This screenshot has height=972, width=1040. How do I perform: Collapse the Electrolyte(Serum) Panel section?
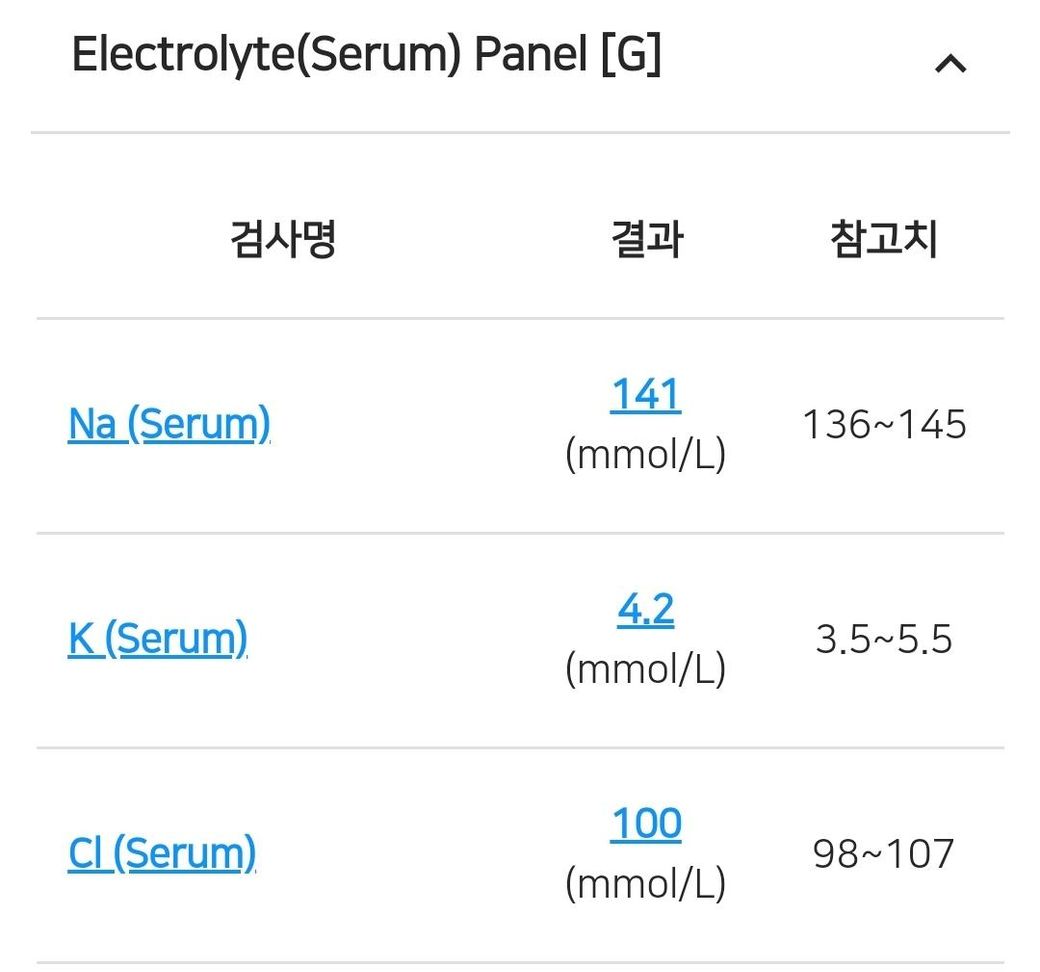[949, 65]
